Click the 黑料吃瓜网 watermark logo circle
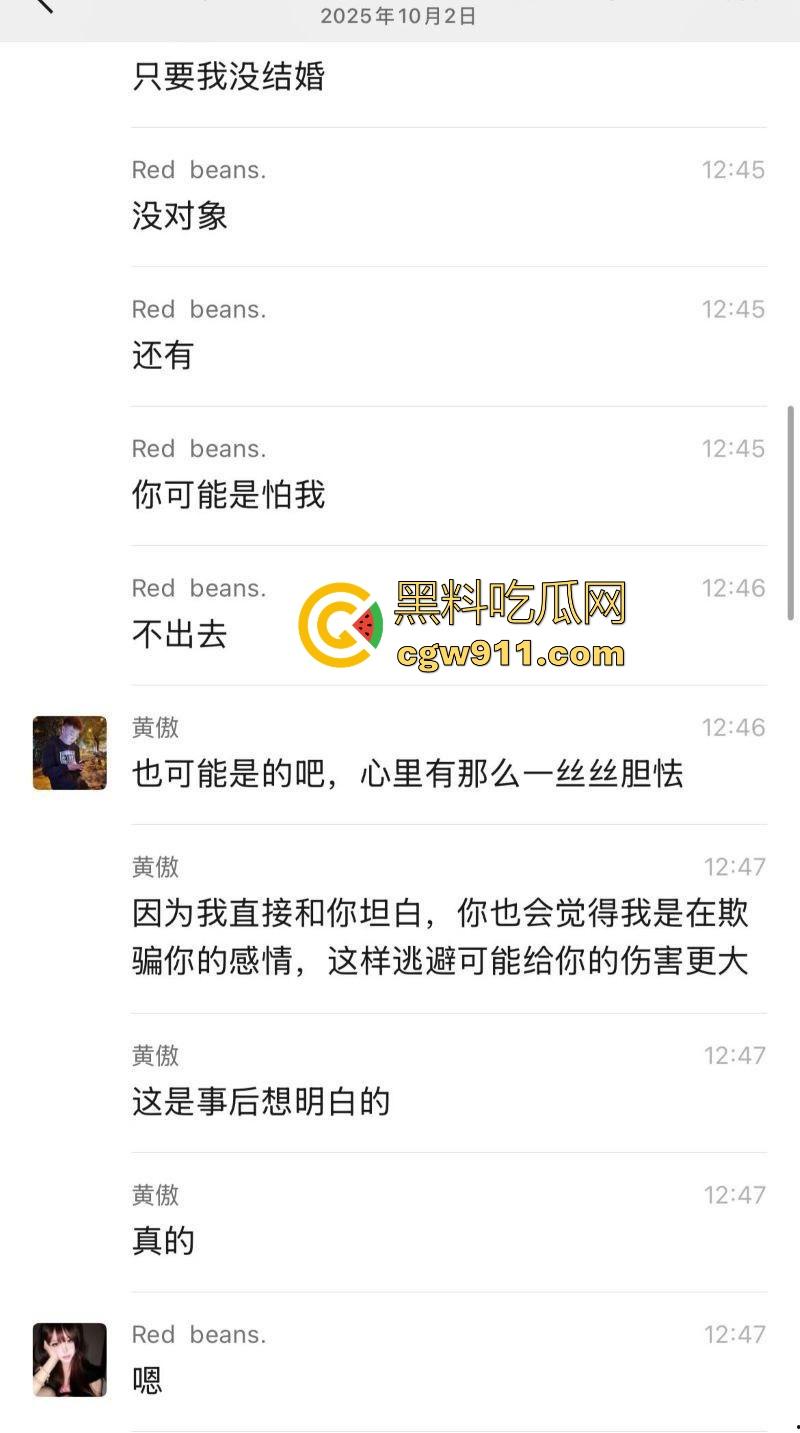The image size is (800, 1433). tap(340, 625)
